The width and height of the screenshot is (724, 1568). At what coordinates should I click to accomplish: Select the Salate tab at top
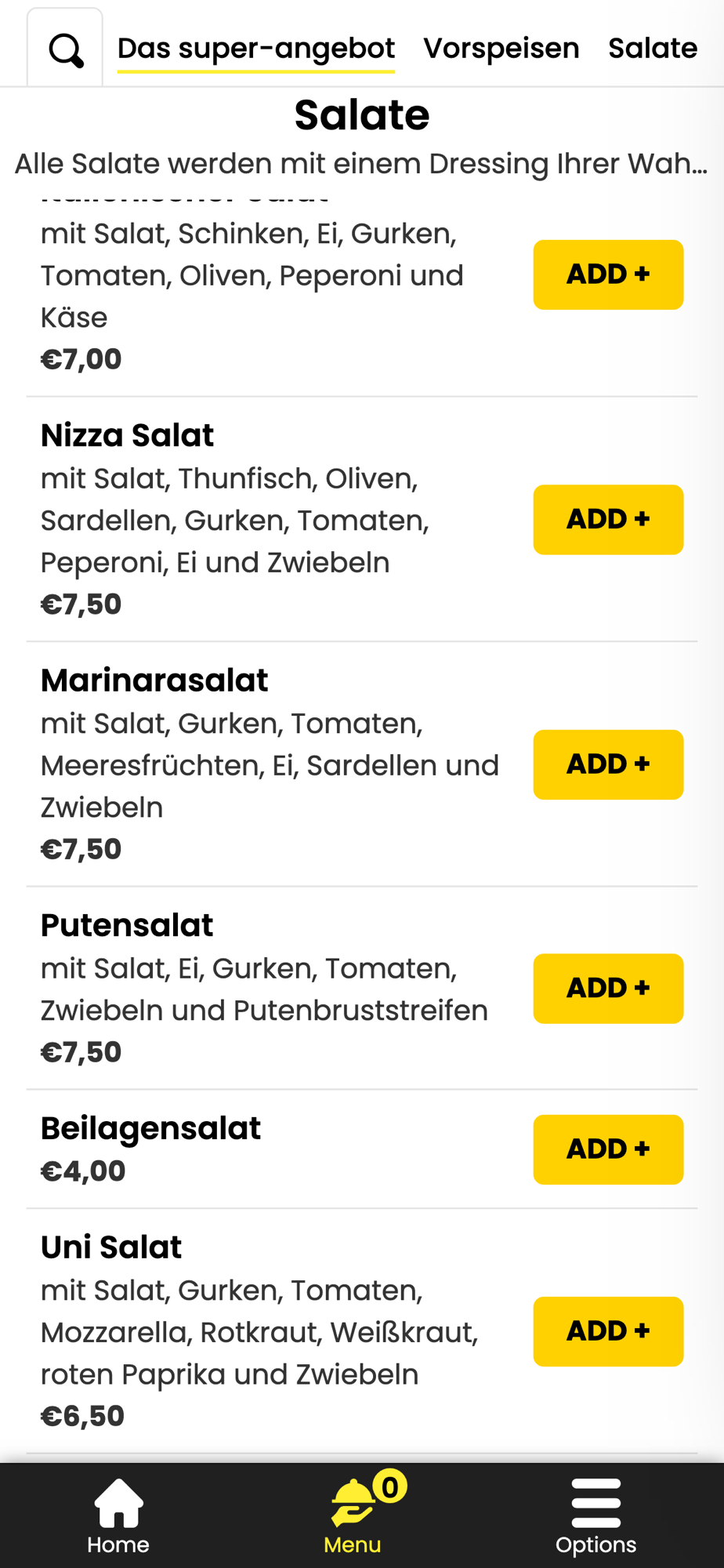coord(653,49)
